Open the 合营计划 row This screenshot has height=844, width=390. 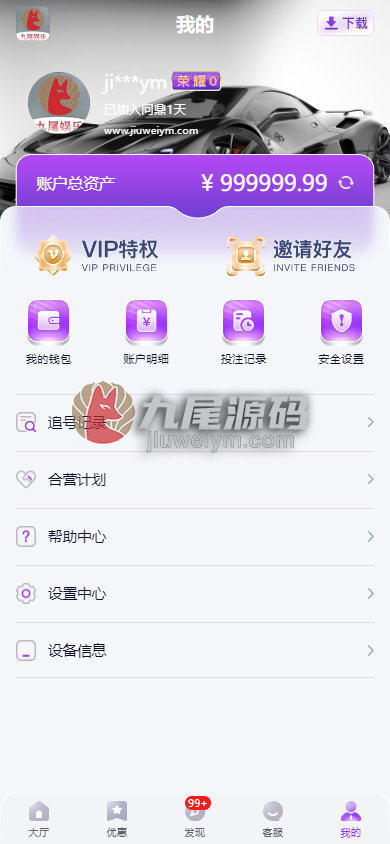(x=195, y=480)
